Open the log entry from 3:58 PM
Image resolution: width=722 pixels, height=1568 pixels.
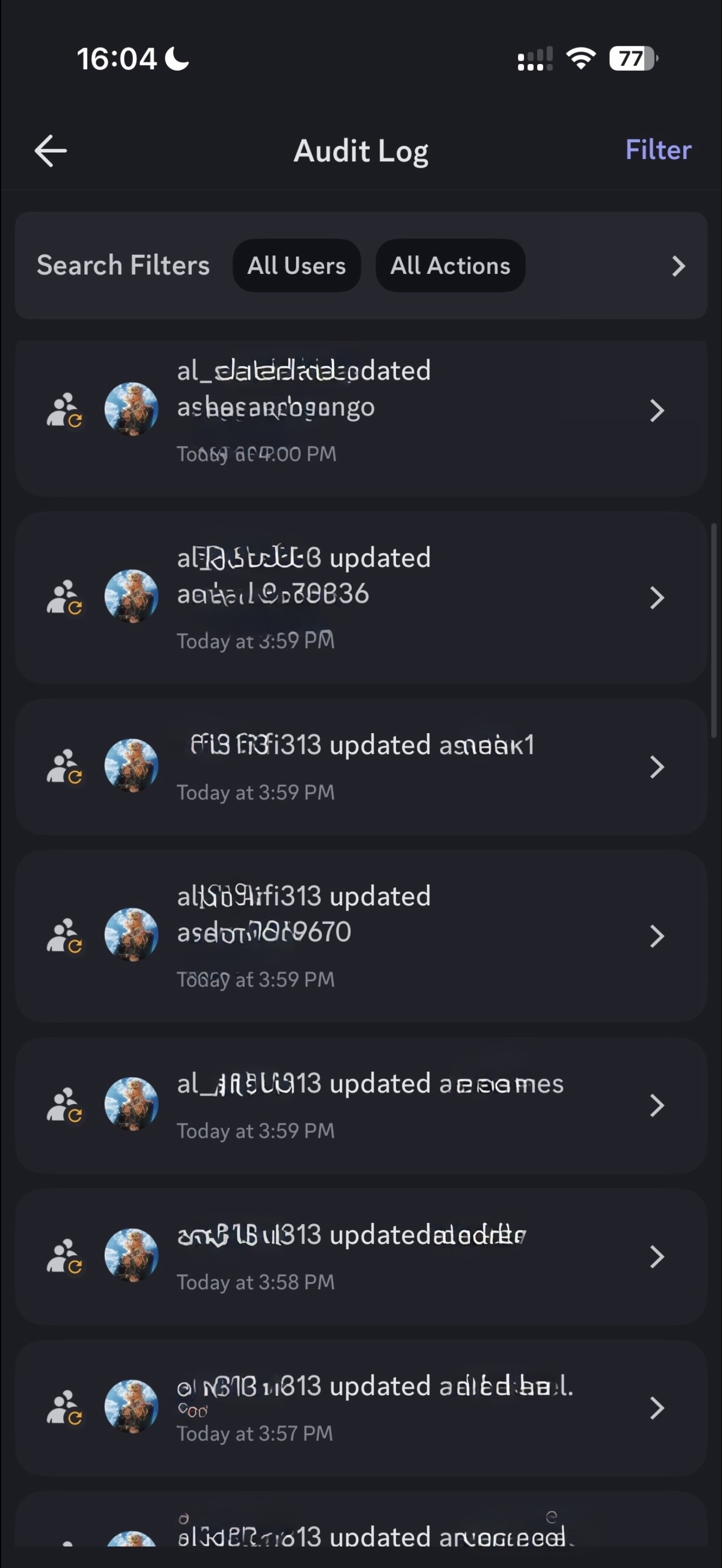click(x=360, y=1256)
